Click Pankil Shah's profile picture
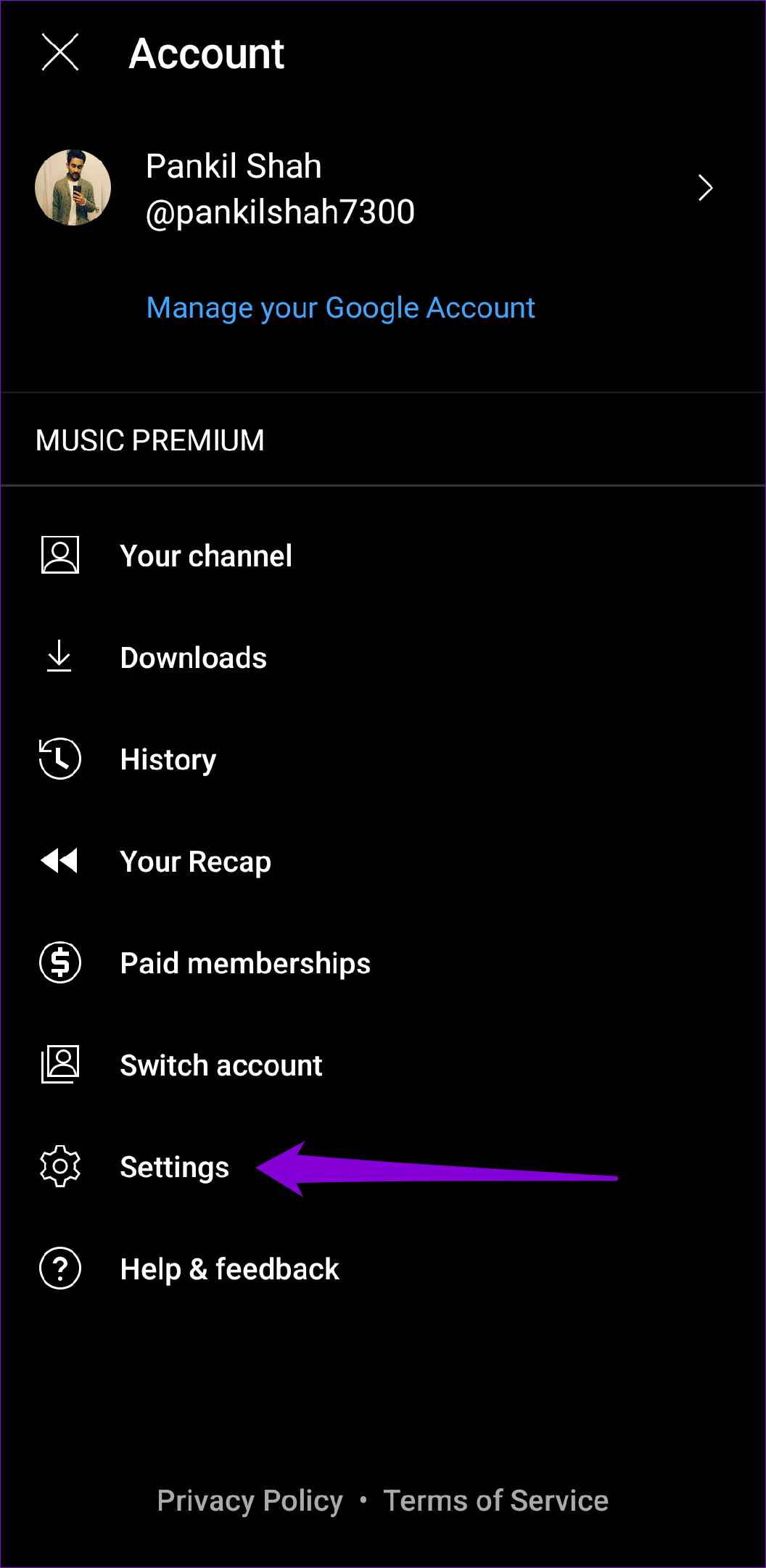The height and width of the screenshot is (1568, 766). [x=72, y=187]
